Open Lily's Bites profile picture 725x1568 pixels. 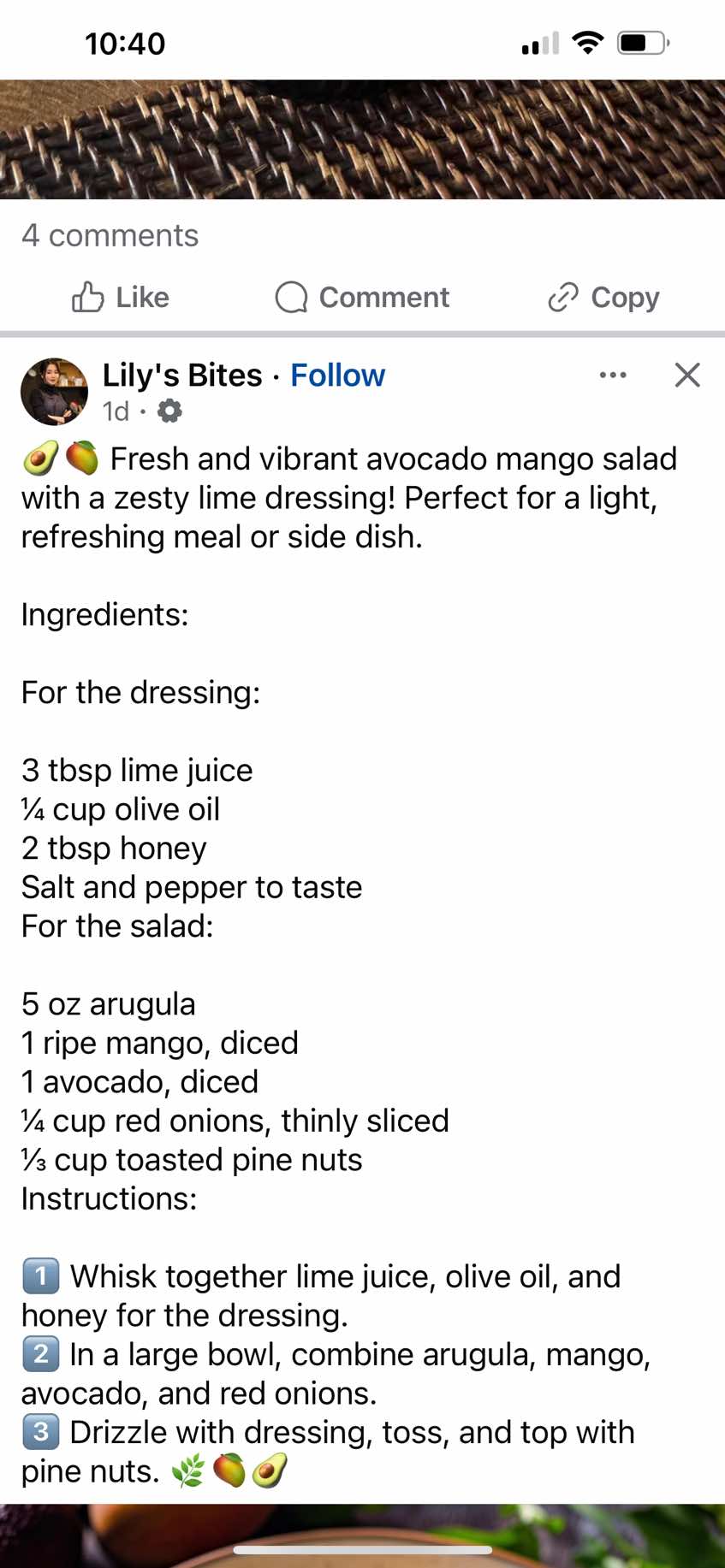click(x=55, y=392)
